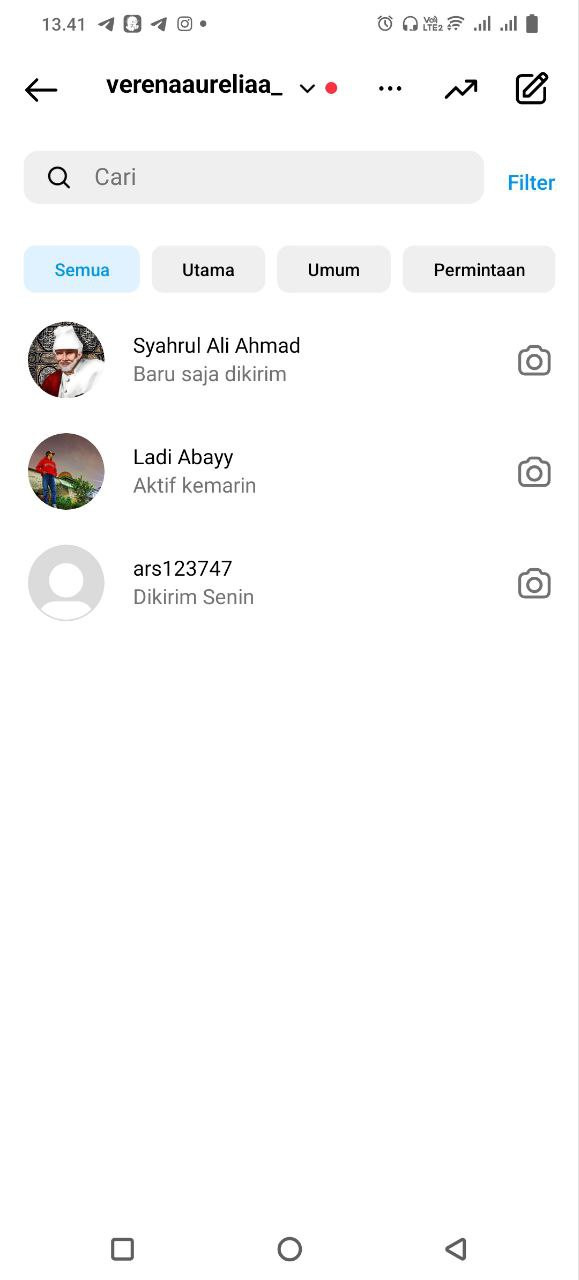Show the Permintaan message requests

pos(479,269)
